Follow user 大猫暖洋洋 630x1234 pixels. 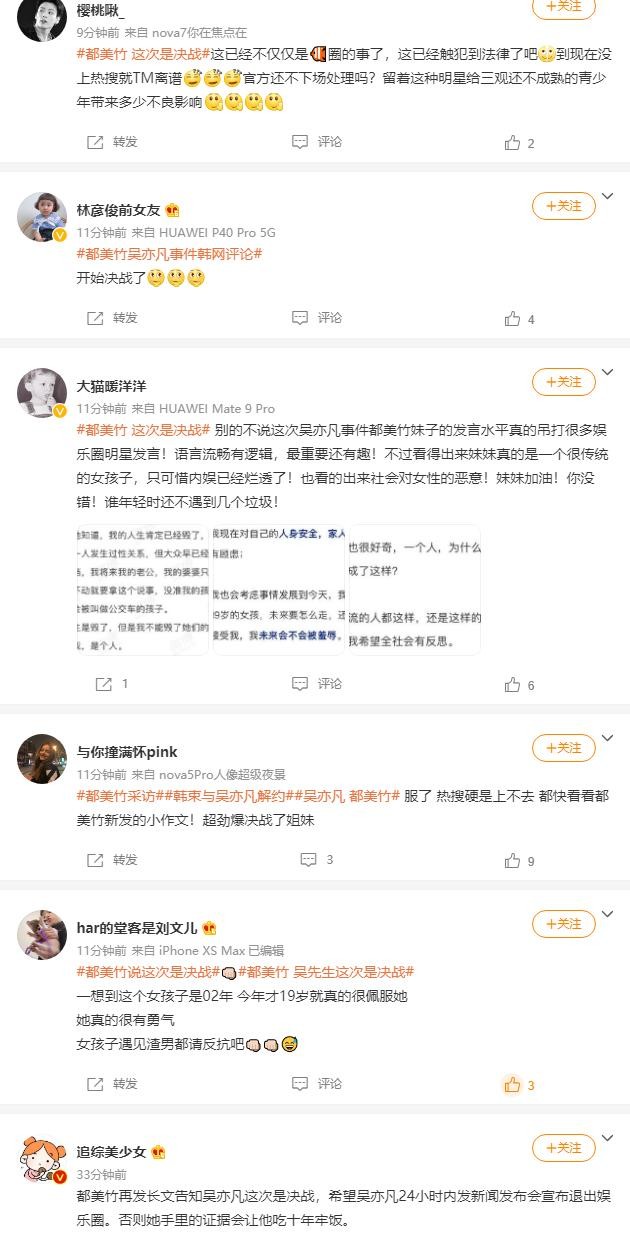563,382
